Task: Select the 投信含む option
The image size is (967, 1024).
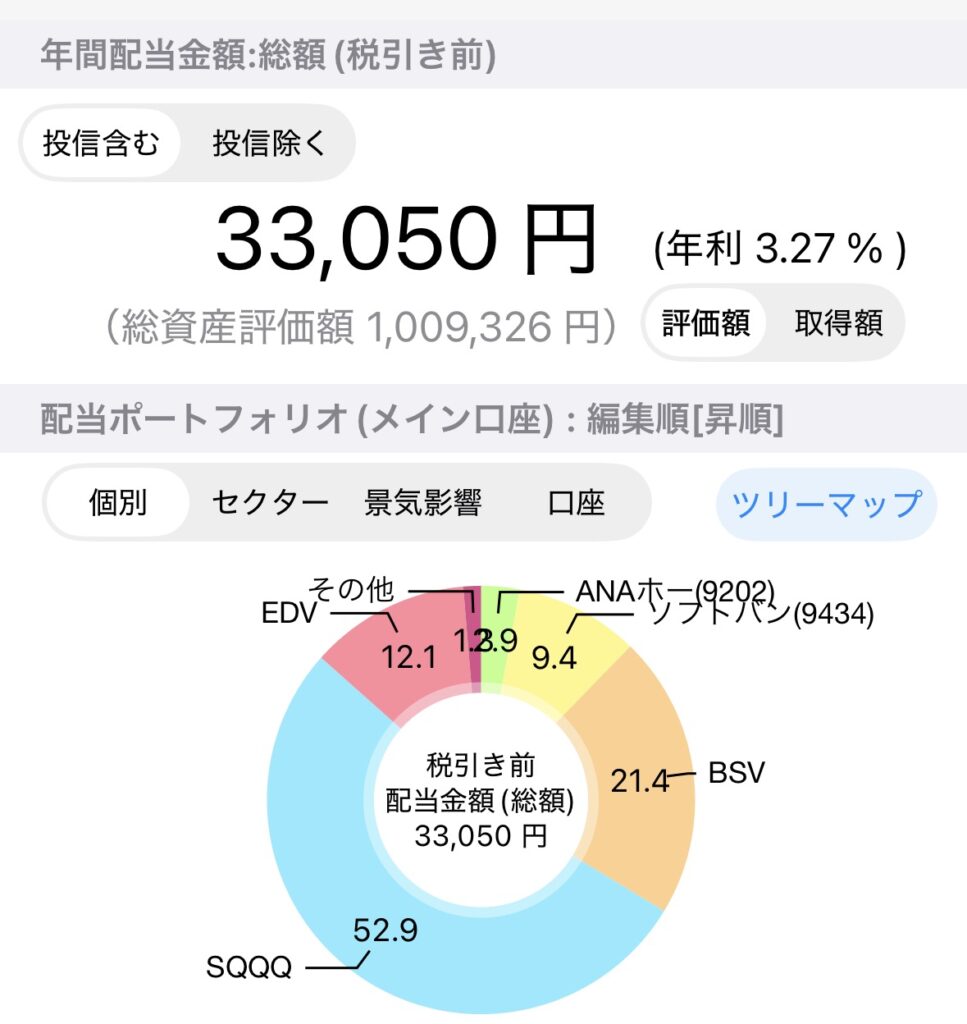Action: tap(100, 144)
